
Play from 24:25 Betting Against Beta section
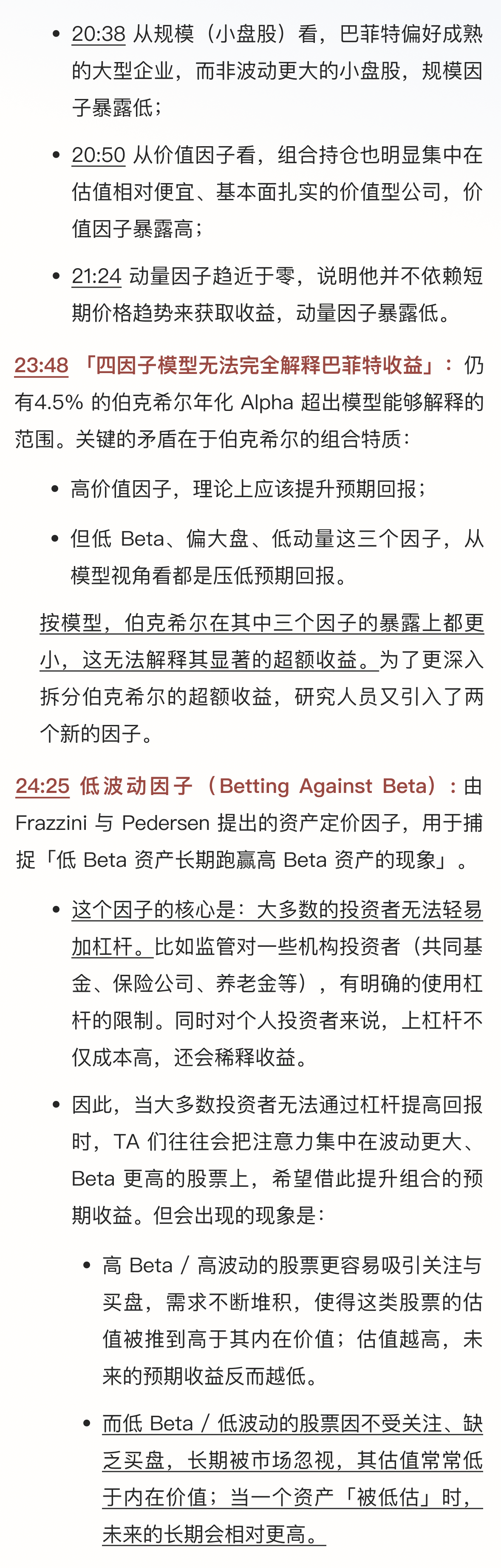pyautogui.click(x=42, y=786)
